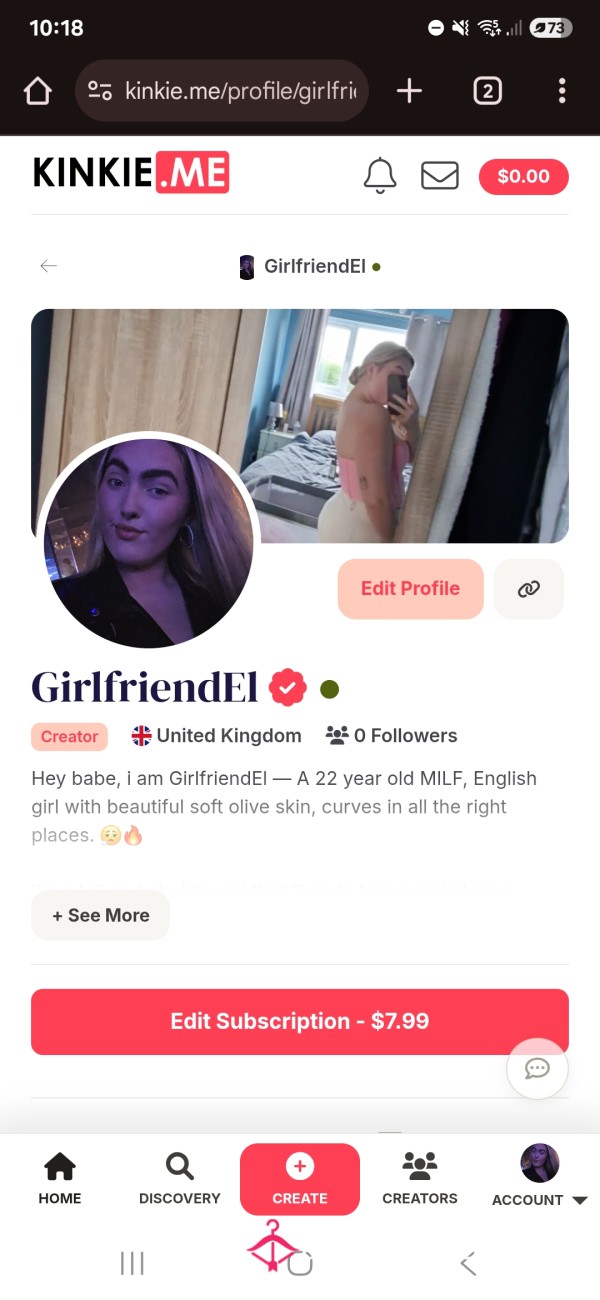Go back using the profile arrow
This screenshot has width=600, height=1300.
(x=48, y=266)
